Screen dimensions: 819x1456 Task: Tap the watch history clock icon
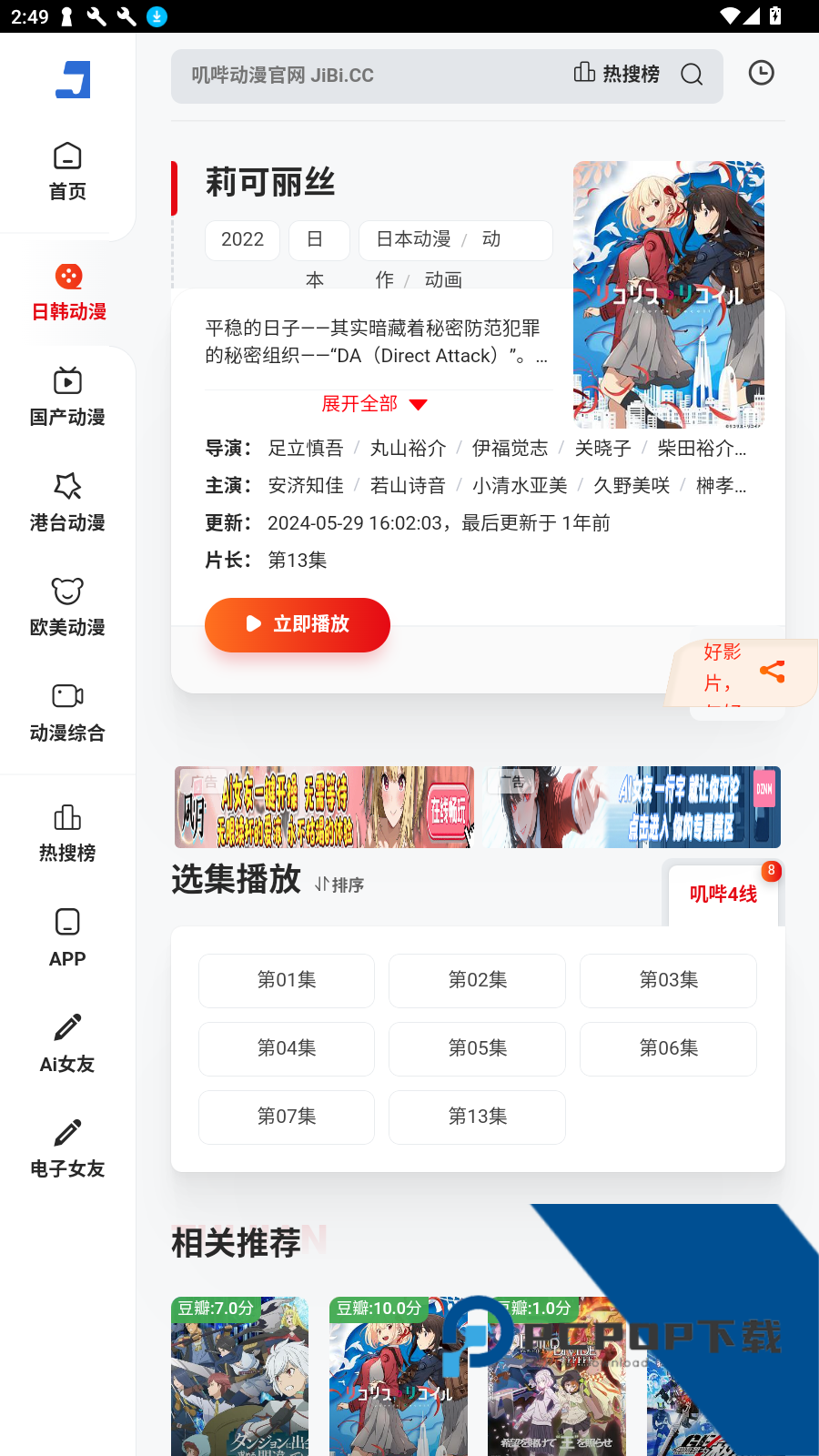click(x=761, y=72)
